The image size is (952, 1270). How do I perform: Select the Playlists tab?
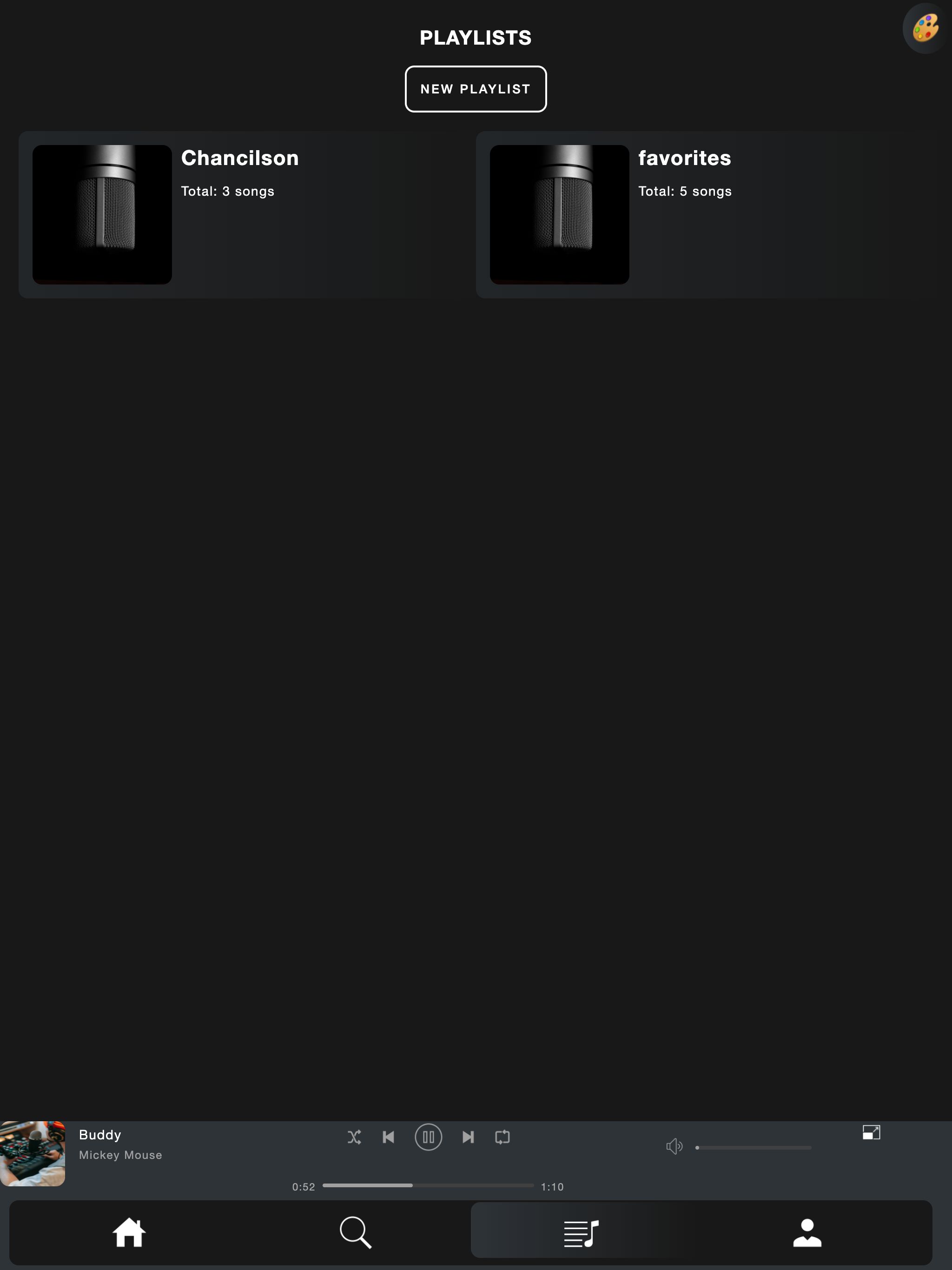581,1232
